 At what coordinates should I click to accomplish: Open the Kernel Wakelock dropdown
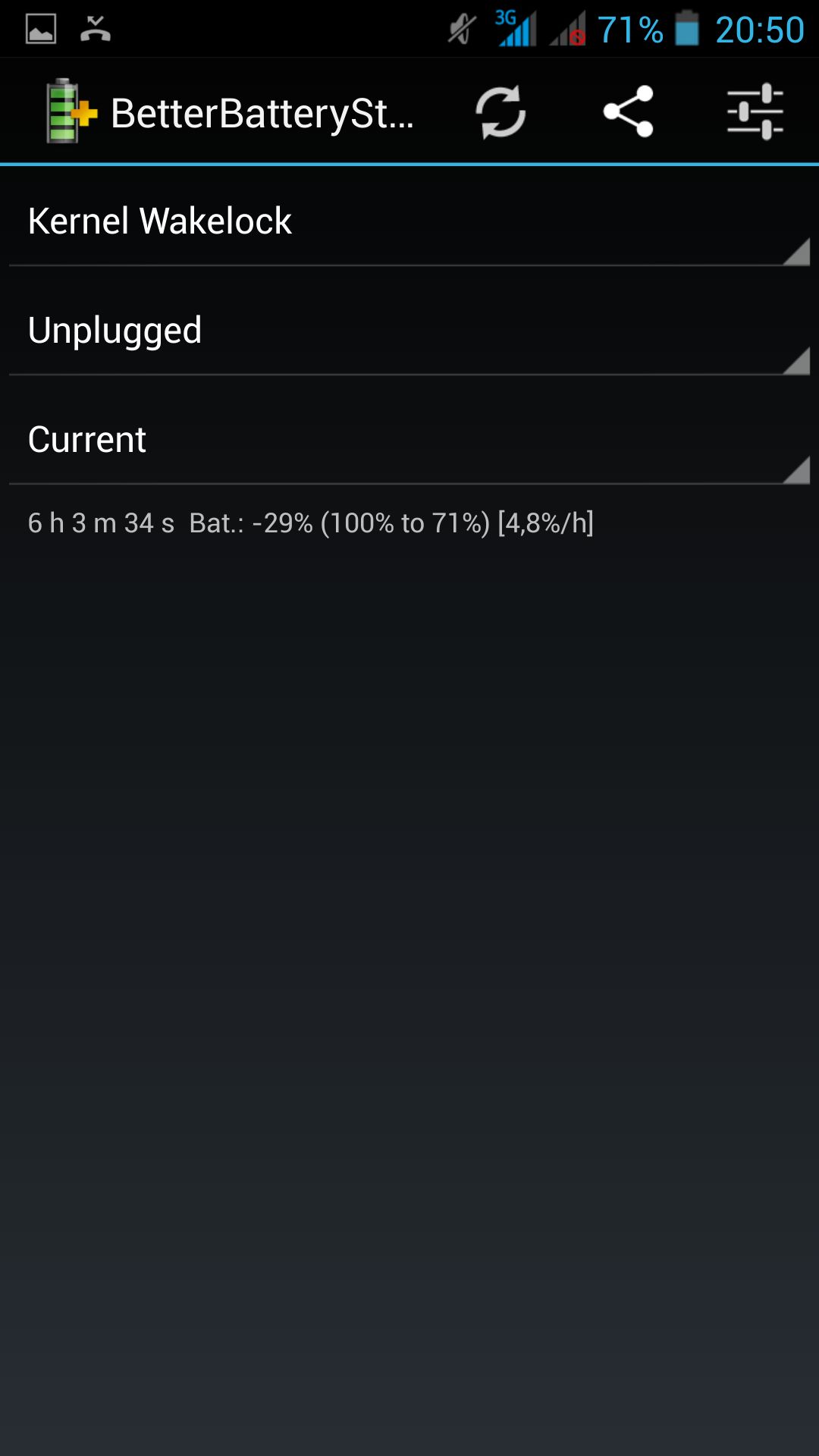pos(409,221)
